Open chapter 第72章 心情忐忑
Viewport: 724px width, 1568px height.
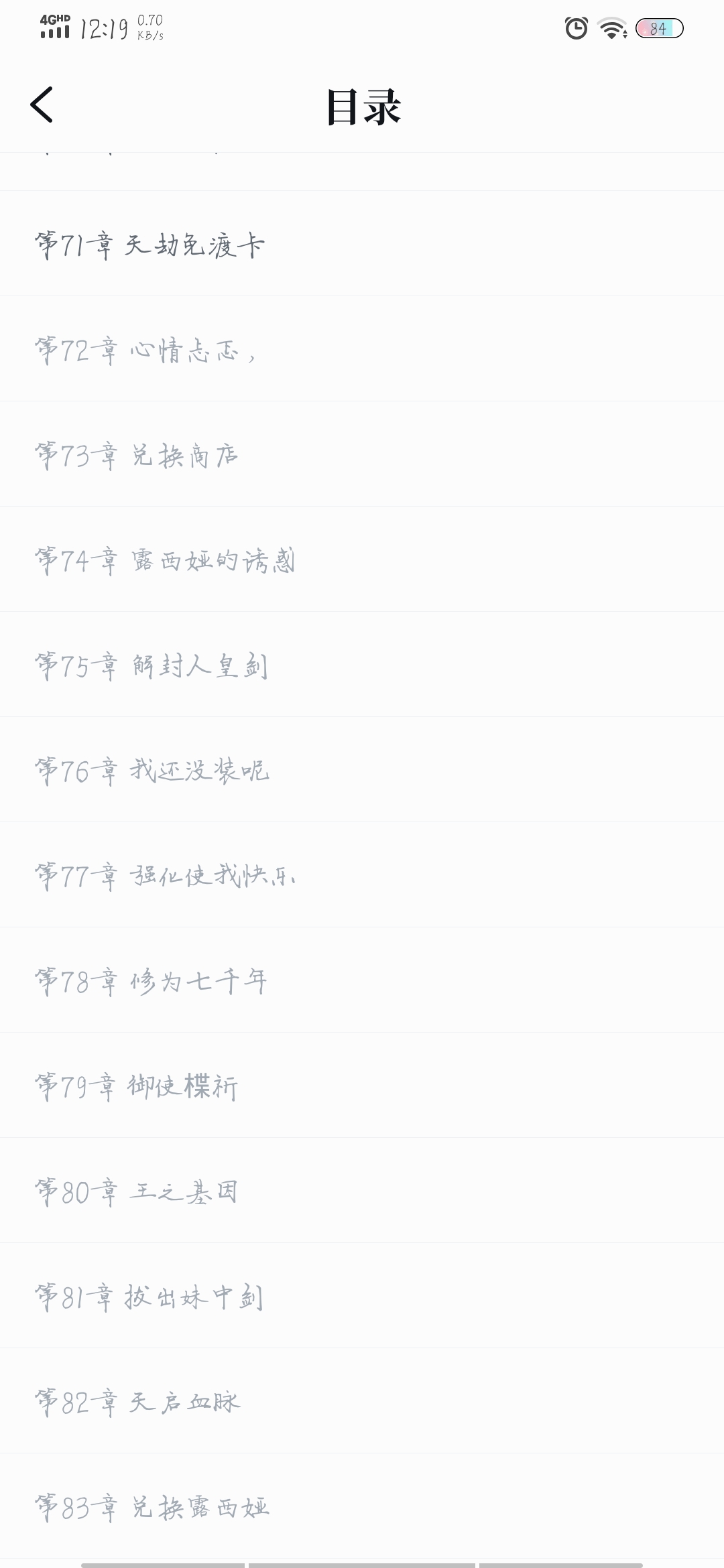[362, 348]
